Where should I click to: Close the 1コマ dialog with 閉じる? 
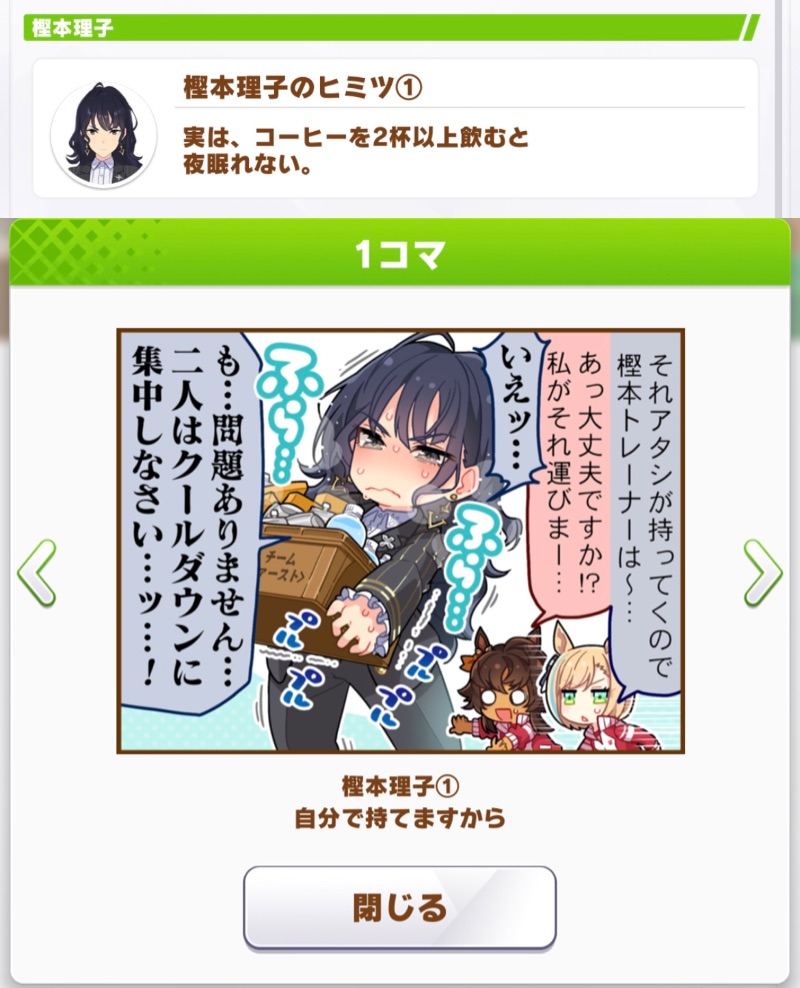coord(399,907)
